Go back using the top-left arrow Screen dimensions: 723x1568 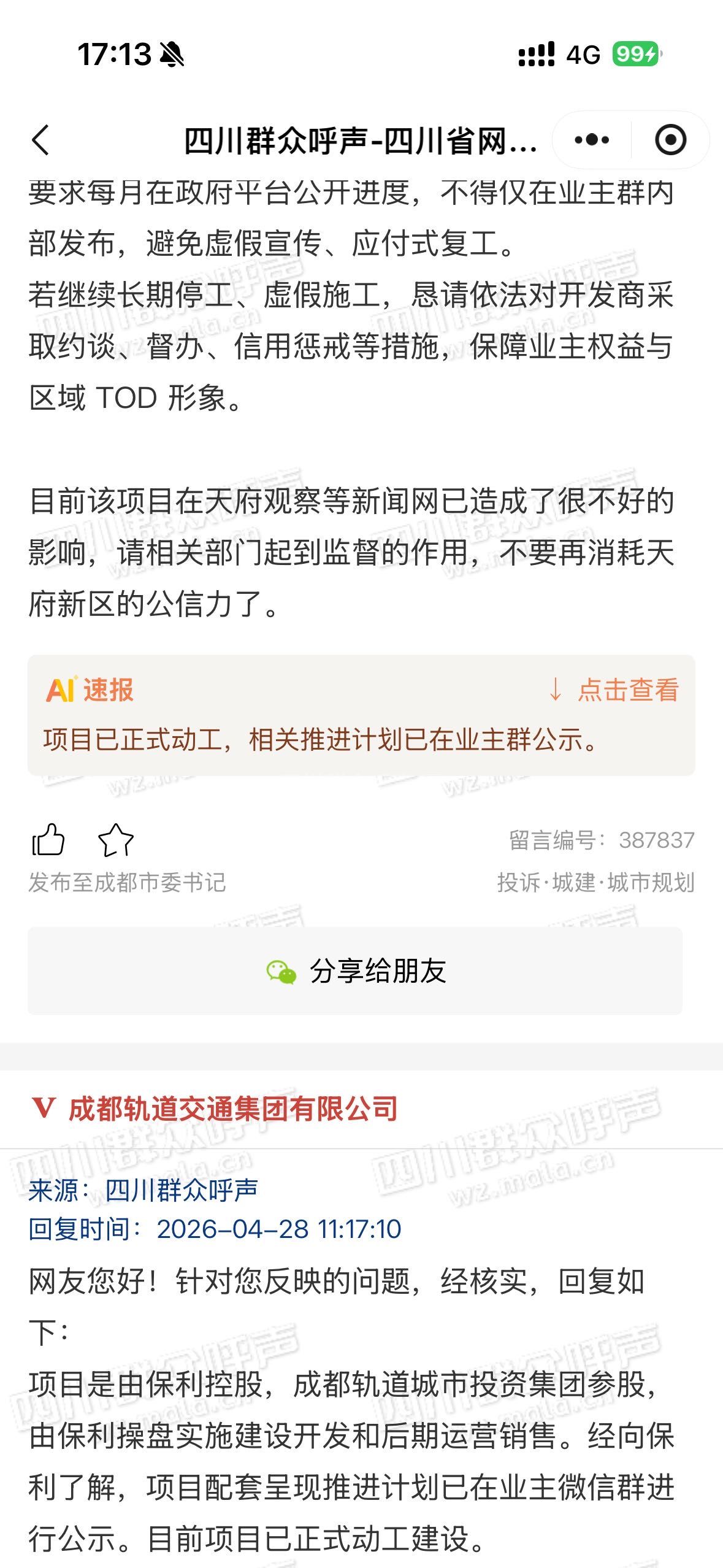click(40, 140)
